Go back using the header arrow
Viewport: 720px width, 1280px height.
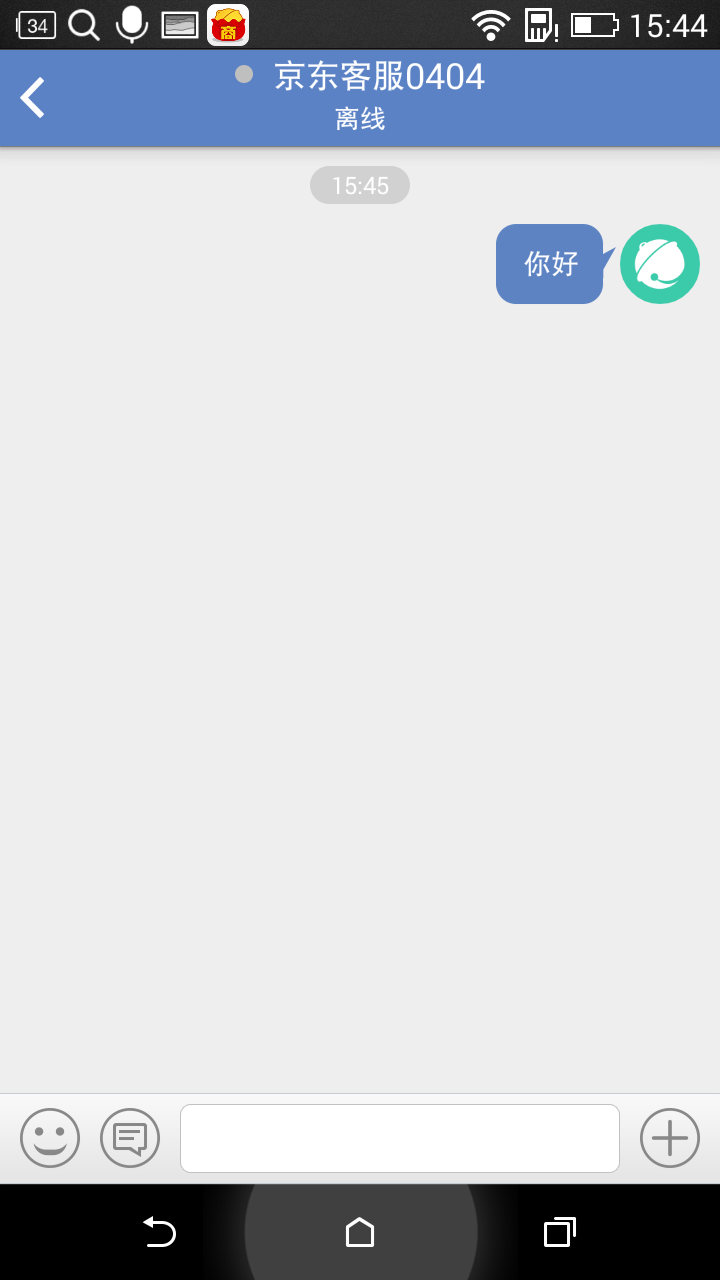[x=33, y=98]
